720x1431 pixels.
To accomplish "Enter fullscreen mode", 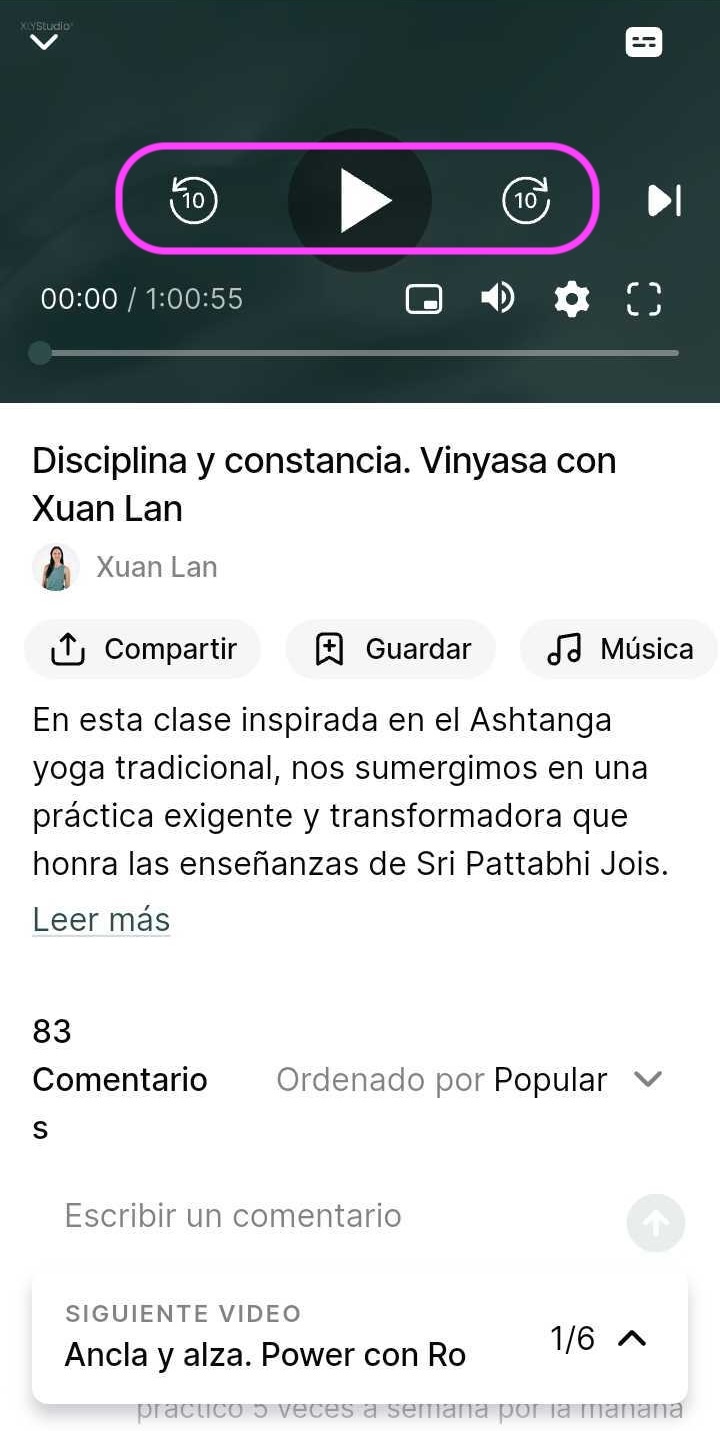I will [x=644, y=299].
